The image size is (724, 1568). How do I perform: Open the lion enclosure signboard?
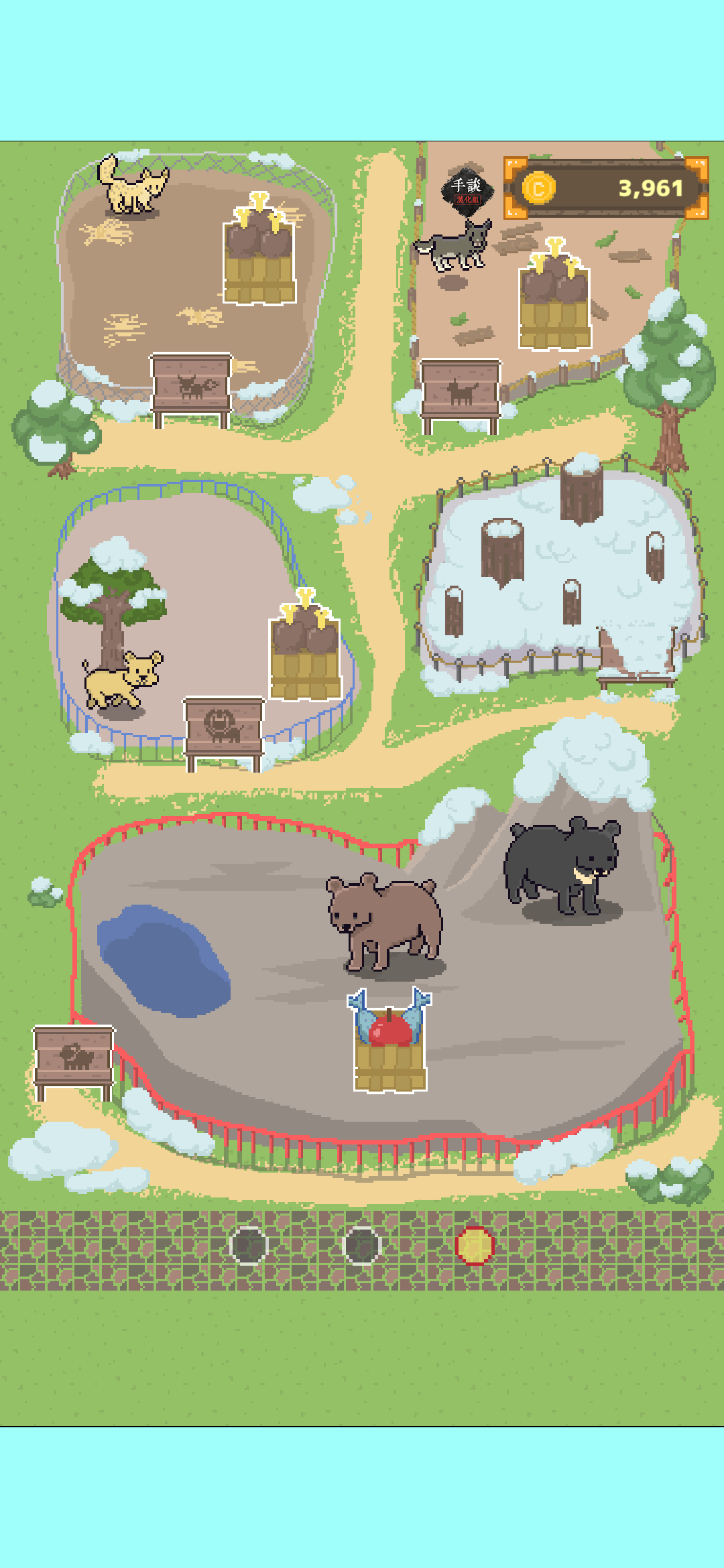pyautogui.click(x=224, y=727)
